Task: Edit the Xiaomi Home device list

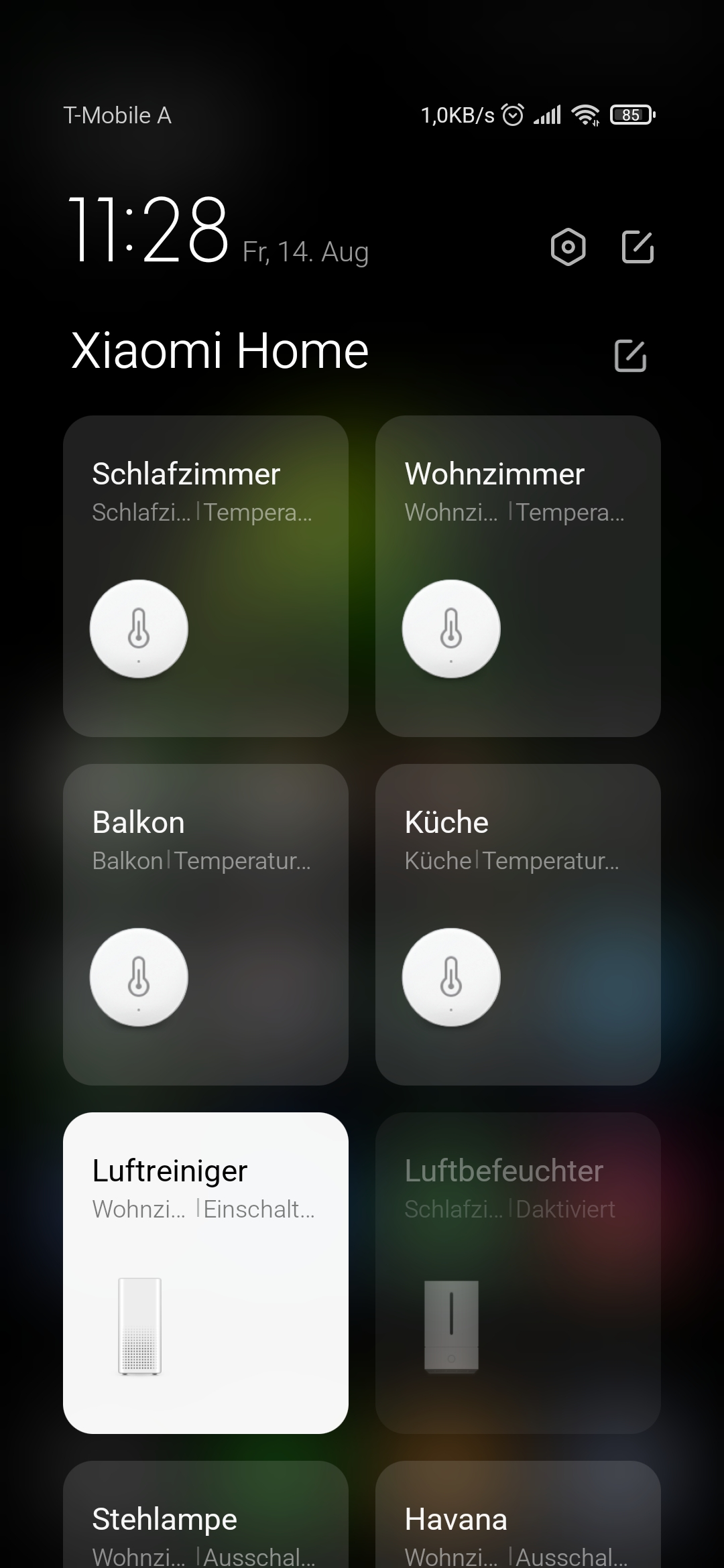Action: pos(630,355)
